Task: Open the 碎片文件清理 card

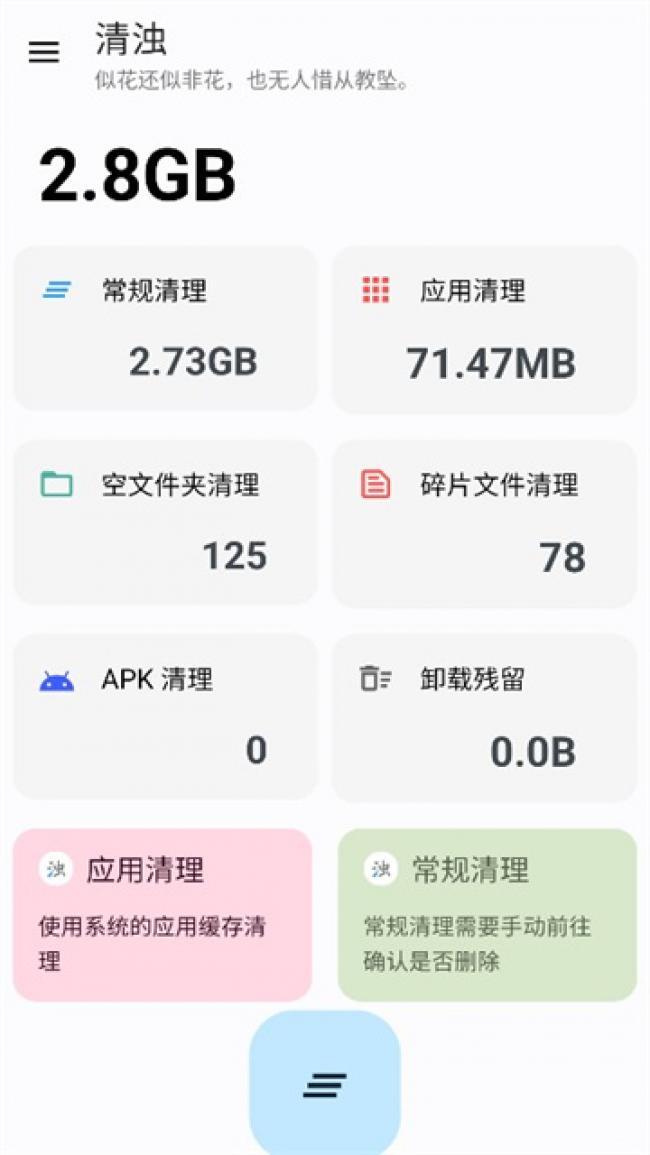Action: (485, 522)
